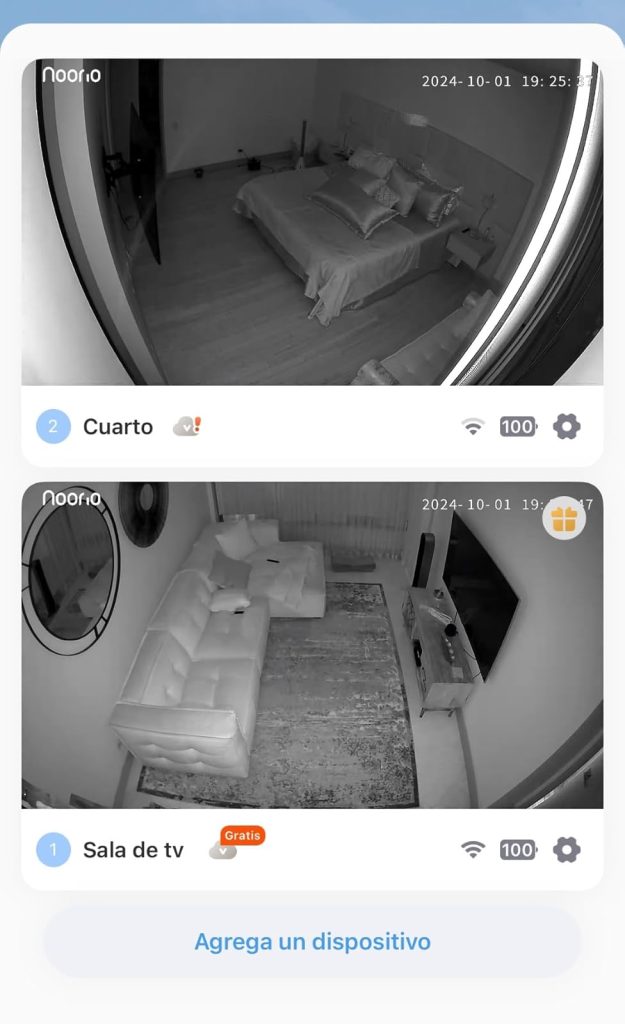This screenshot has height=1024, width=625.
Task: Tap the cloud storage warning icon for Cuarto
Action: [187, 427]
